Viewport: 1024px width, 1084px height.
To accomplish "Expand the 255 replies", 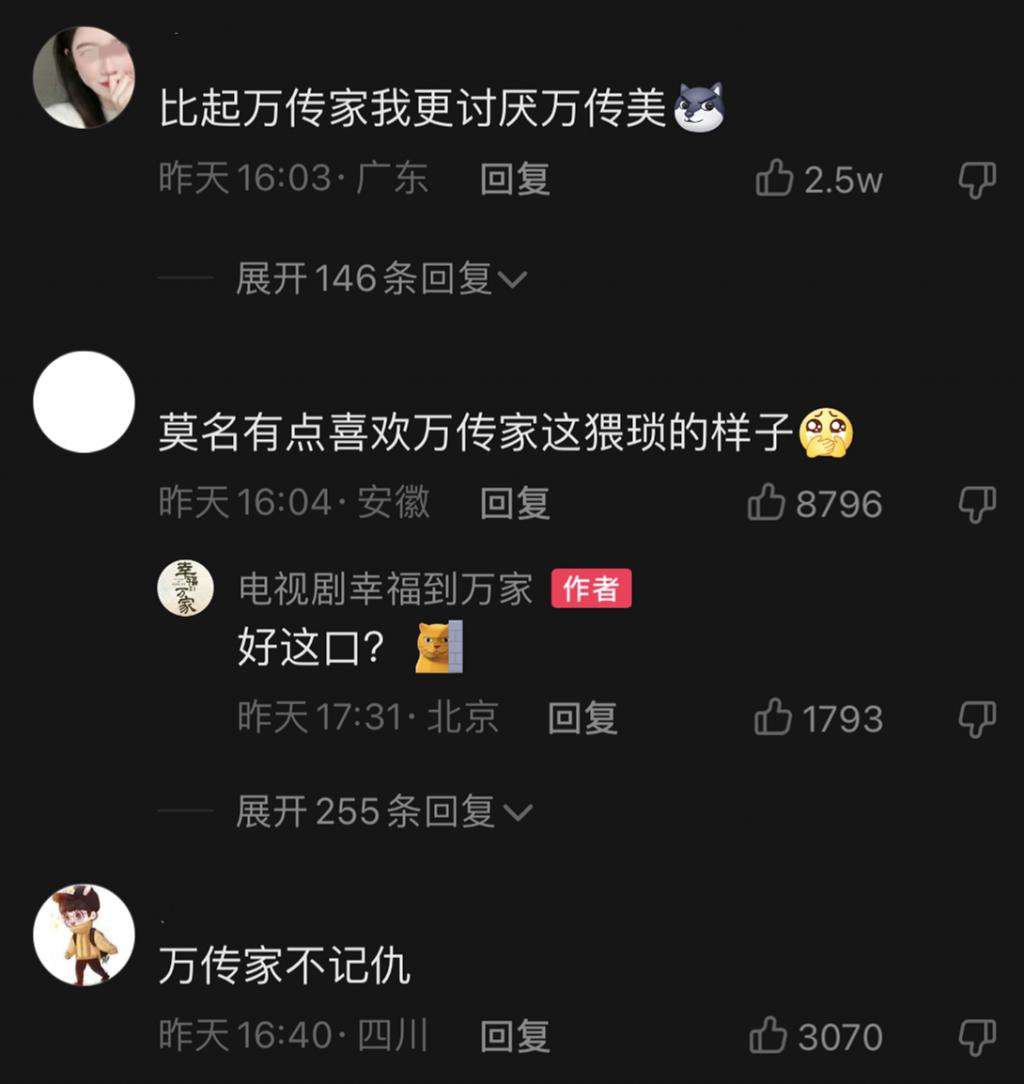I will point(383,812).
